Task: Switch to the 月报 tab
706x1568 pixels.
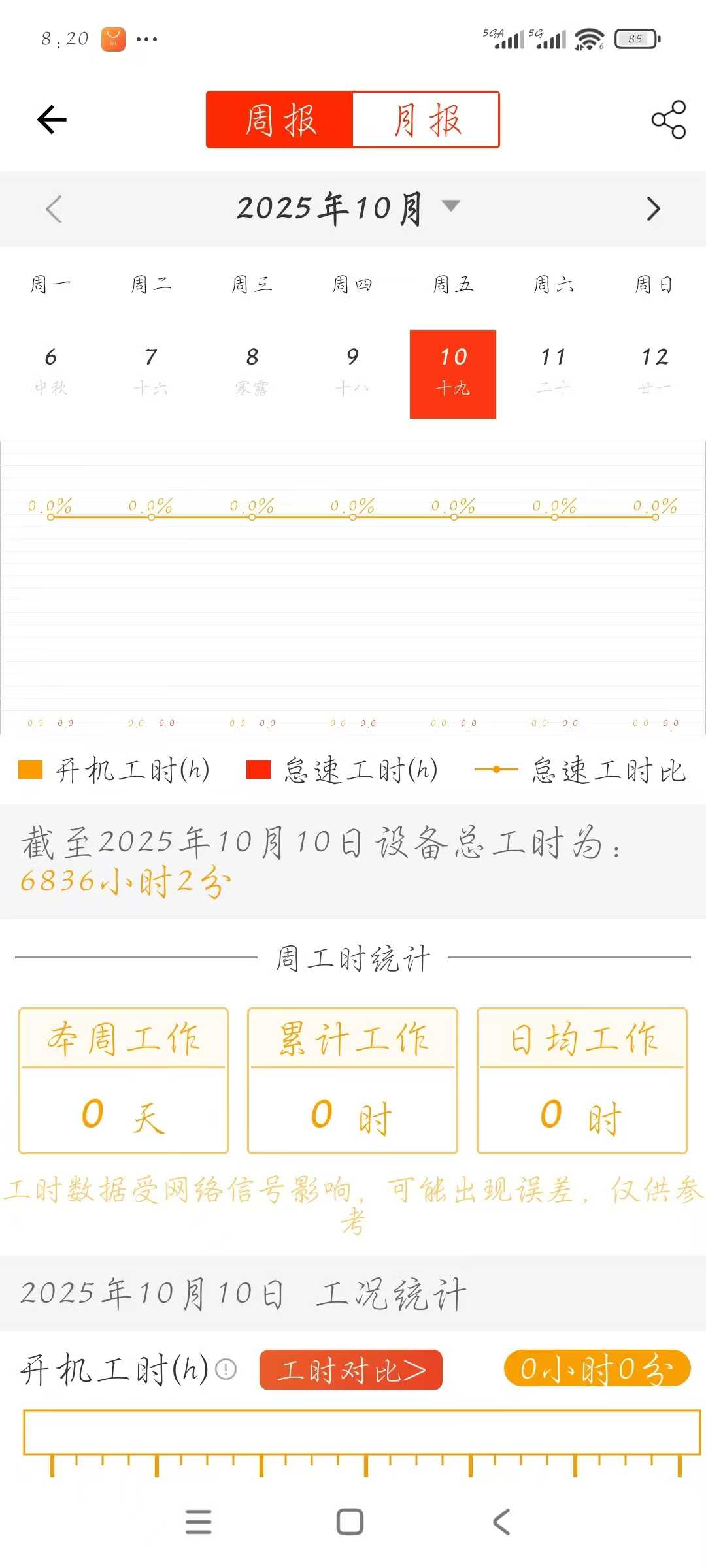Action: 426,120
